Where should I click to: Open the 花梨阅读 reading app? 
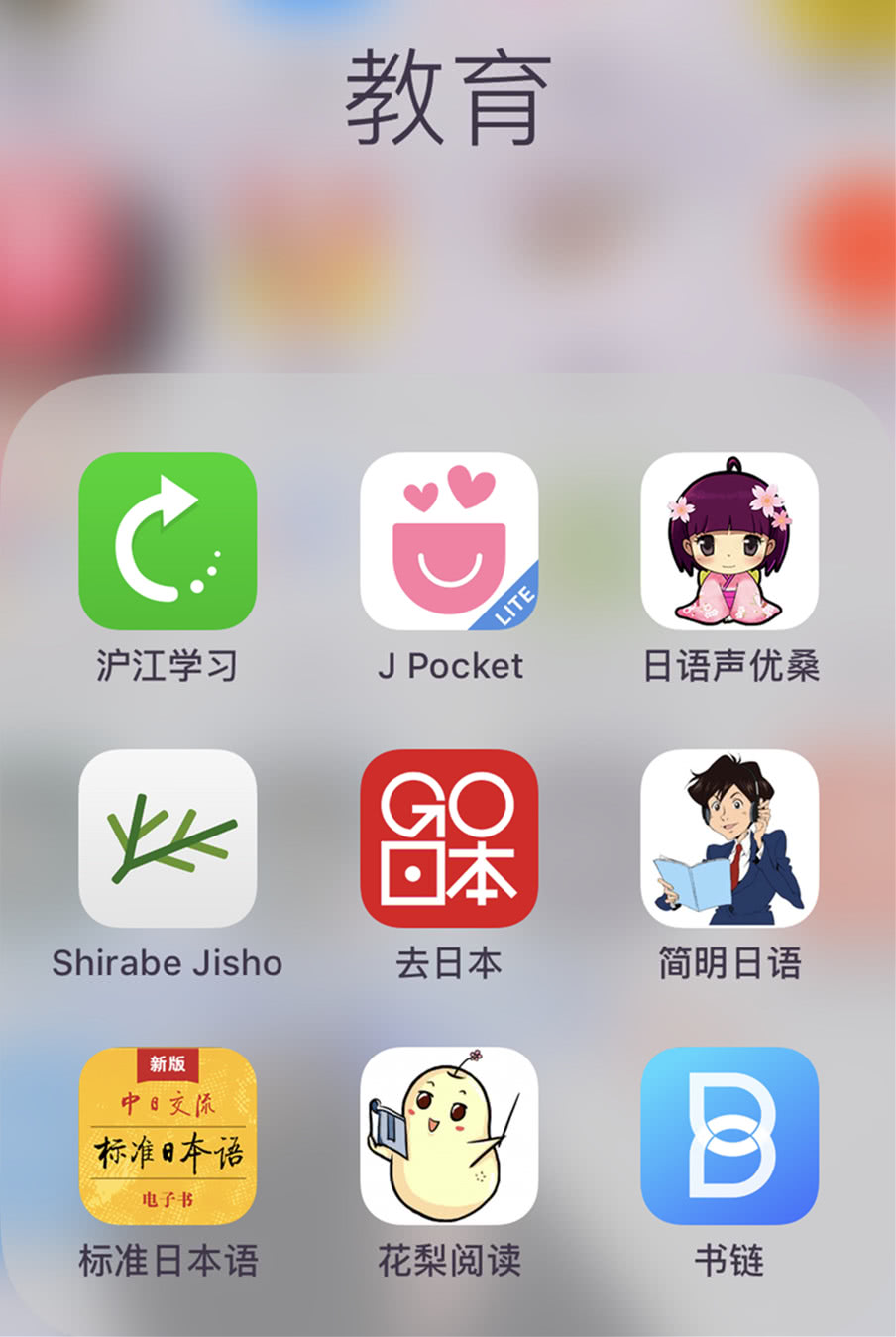click(449, 1136)
